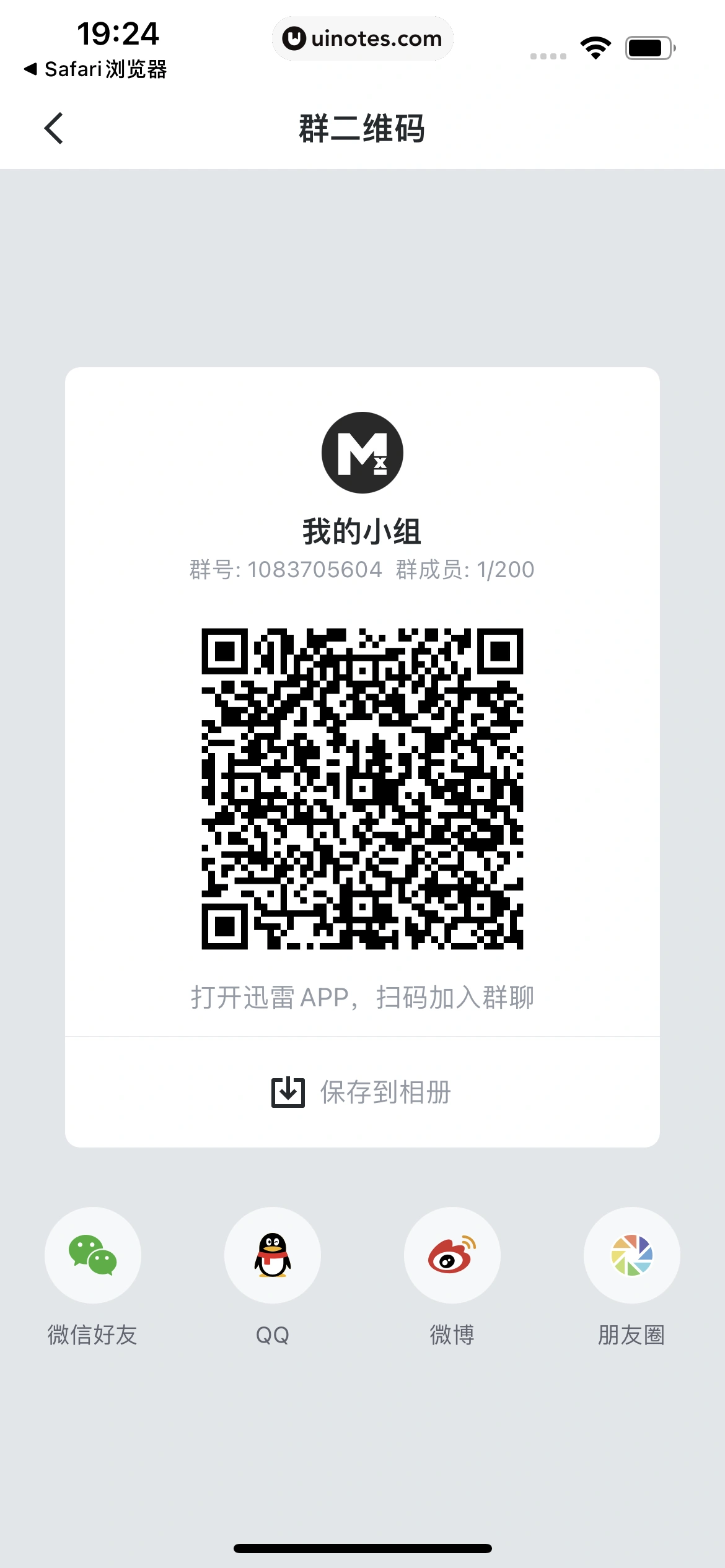725x1568 pixels.
Task: Share to 微博
Action: 452,1255
